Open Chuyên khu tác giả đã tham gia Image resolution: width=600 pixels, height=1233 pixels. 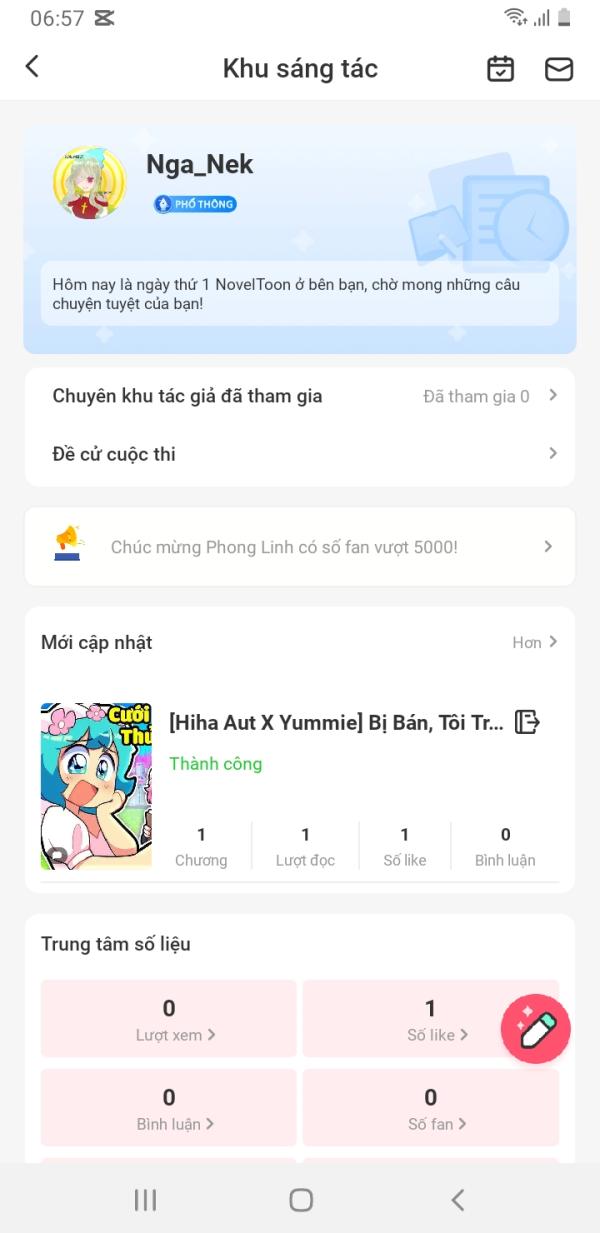tap(300, 396)
